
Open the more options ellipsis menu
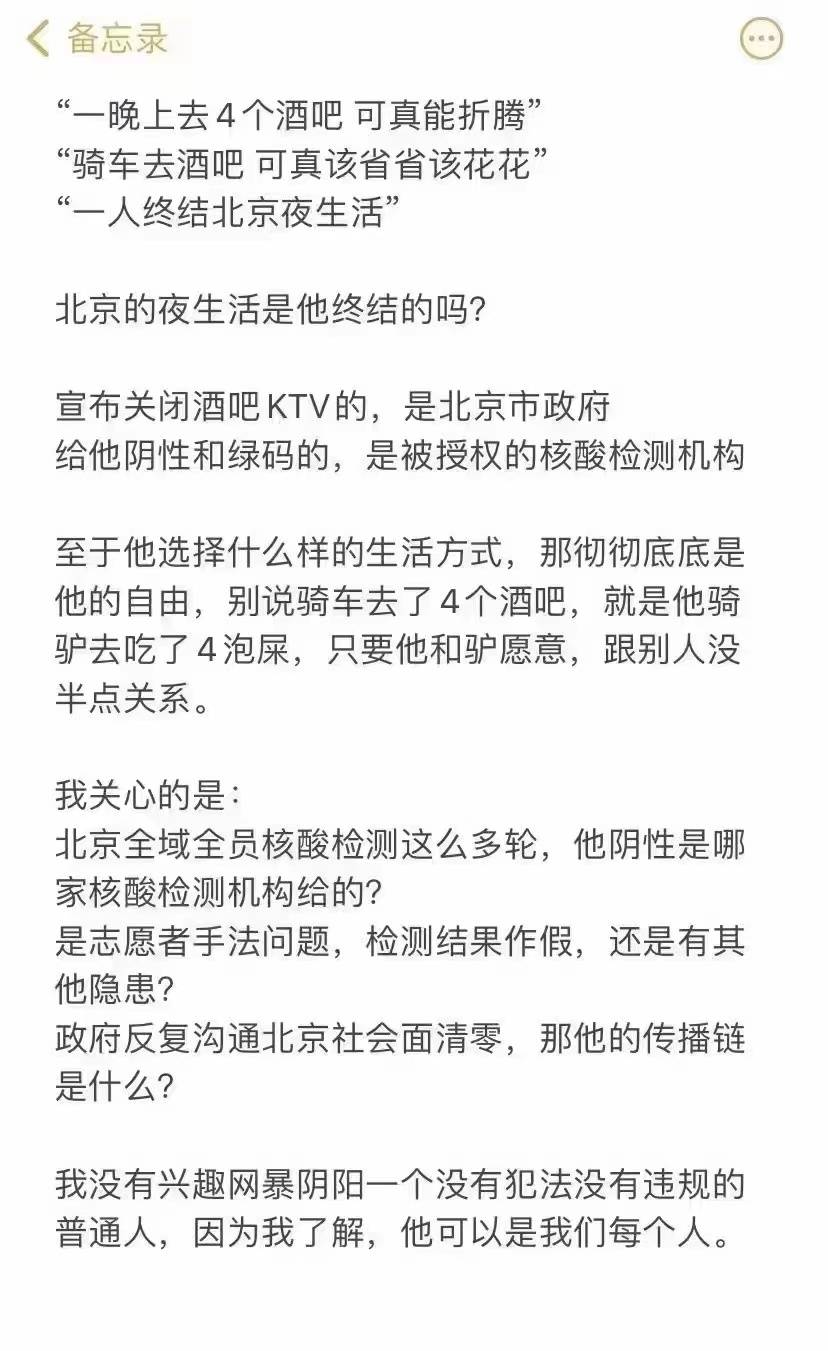761,40
